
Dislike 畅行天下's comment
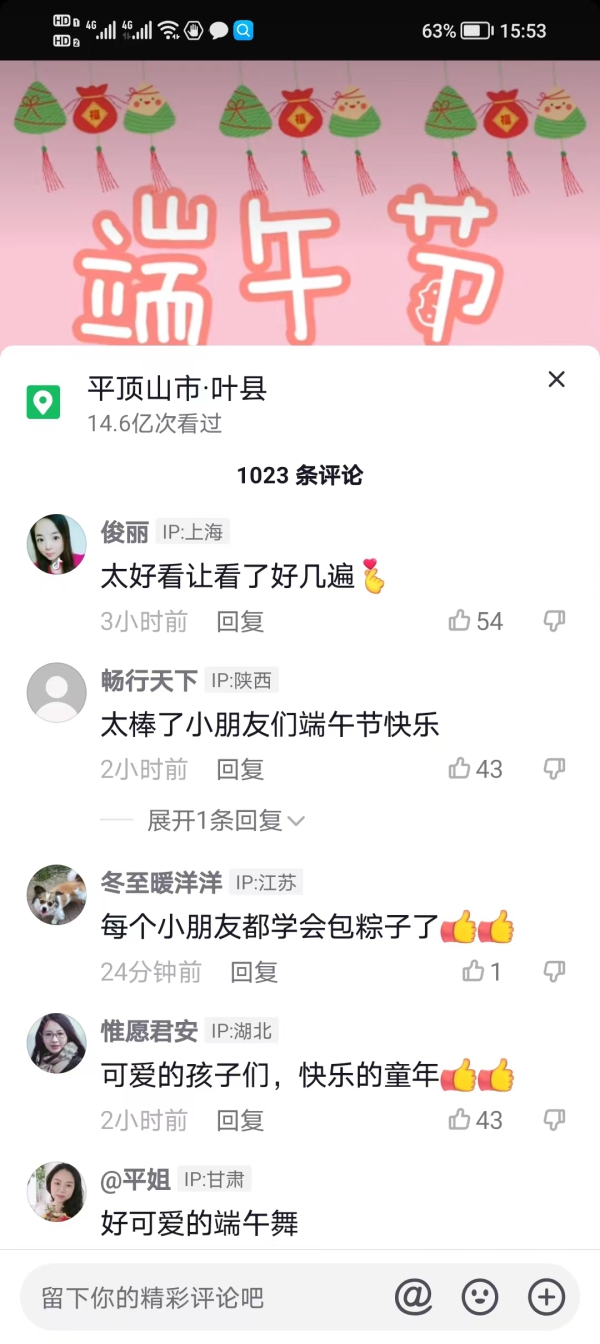pyautogui.click(x=554, y=769)
